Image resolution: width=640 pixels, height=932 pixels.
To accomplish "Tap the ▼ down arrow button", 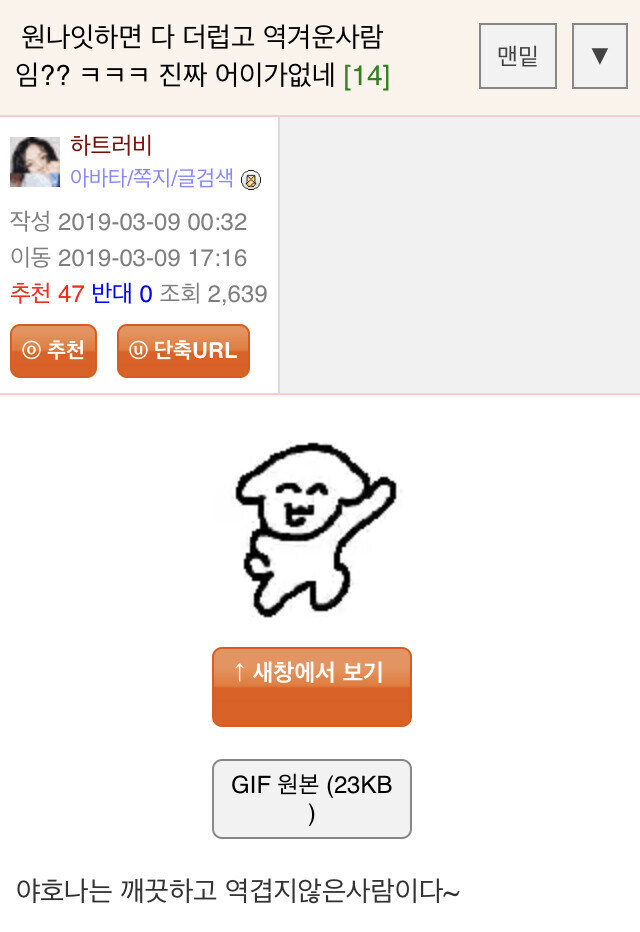I will click(x=599, y=55).
